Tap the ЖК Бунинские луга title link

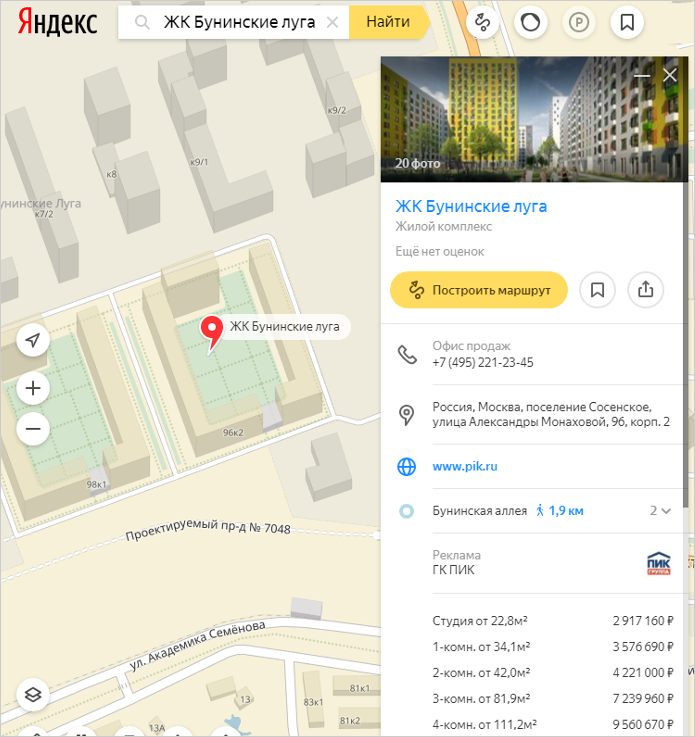click(x=471, y=207)
